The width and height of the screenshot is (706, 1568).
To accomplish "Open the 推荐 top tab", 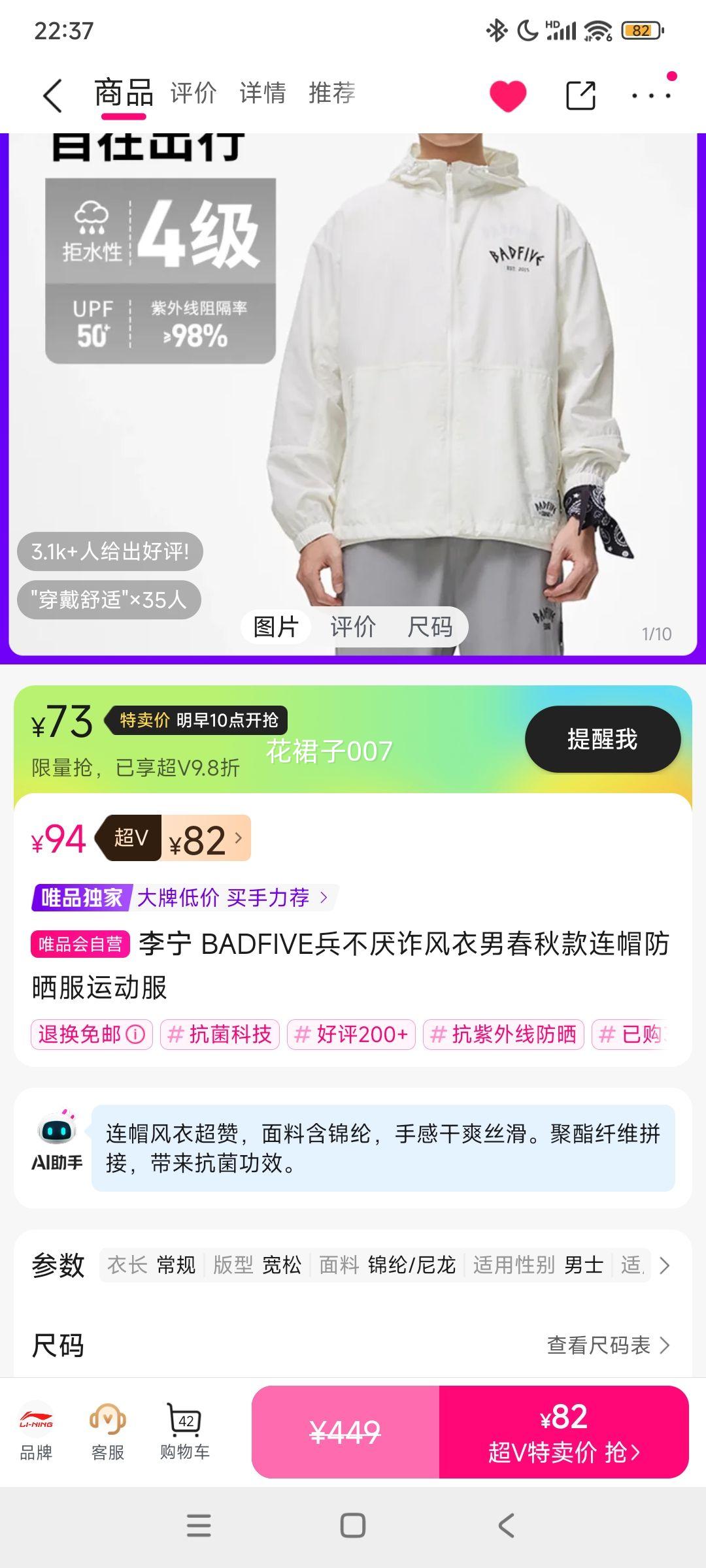I will 332,93.
